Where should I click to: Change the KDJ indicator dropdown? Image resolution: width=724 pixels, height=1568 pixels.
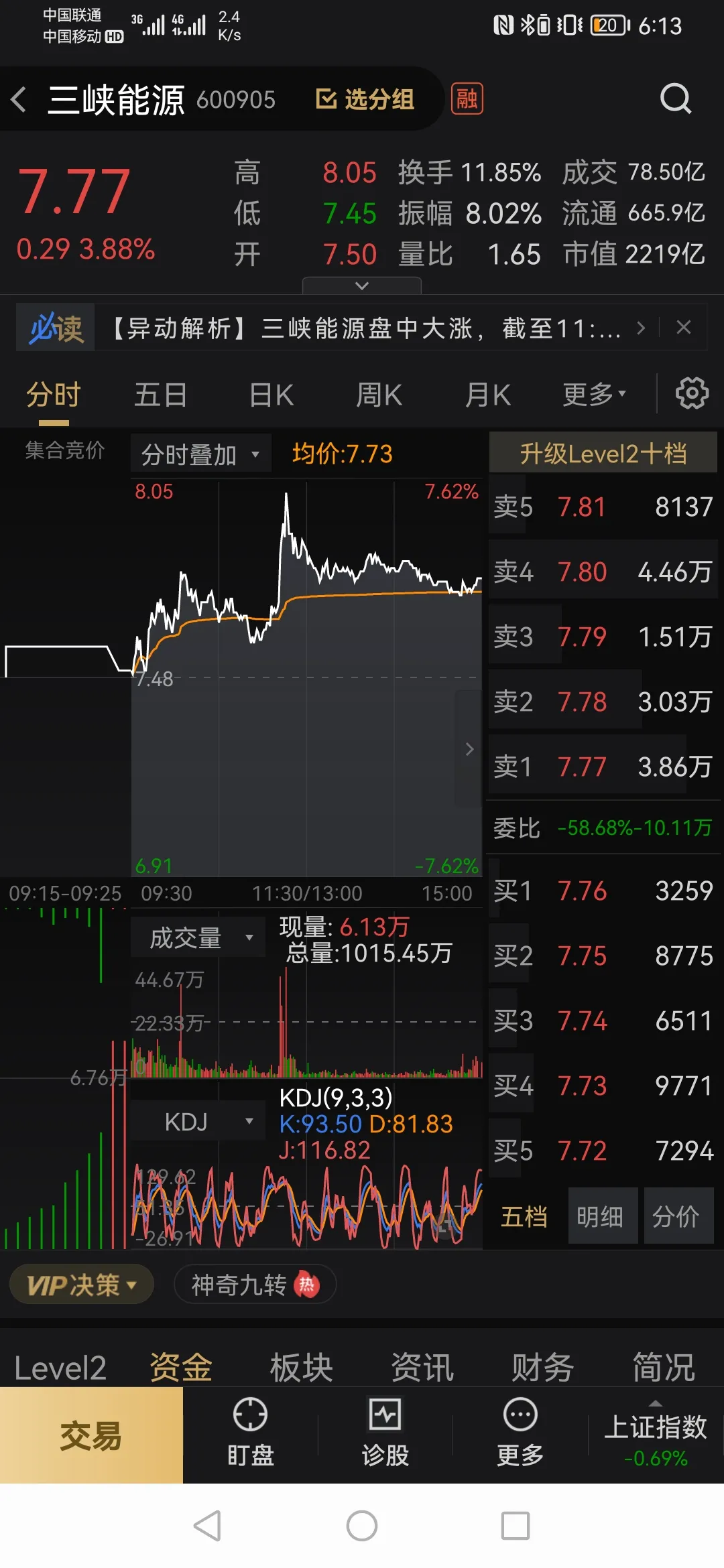[199, 1121]
